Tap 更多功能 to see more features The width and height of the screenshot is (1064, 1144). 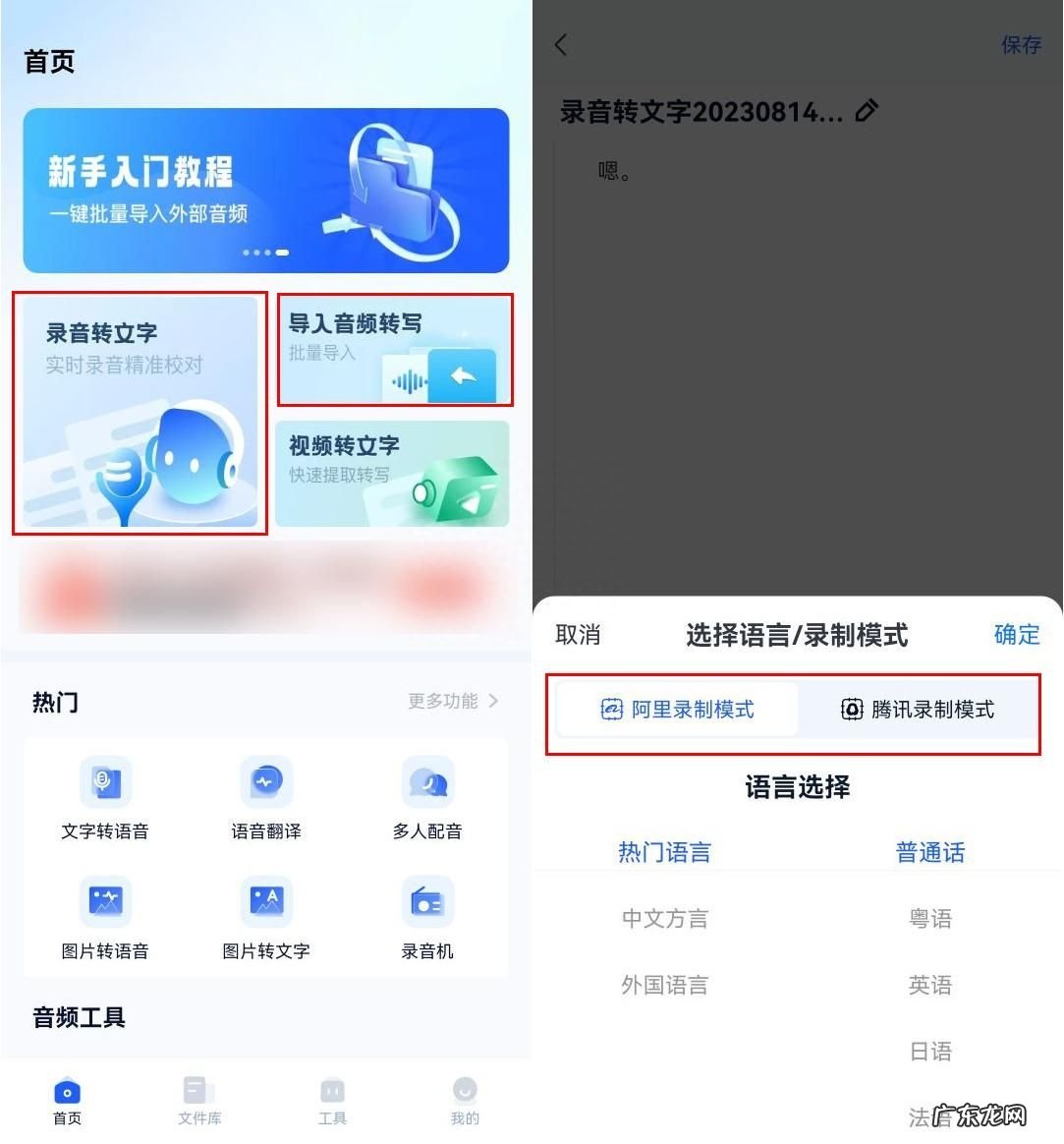tap(453, 701)
